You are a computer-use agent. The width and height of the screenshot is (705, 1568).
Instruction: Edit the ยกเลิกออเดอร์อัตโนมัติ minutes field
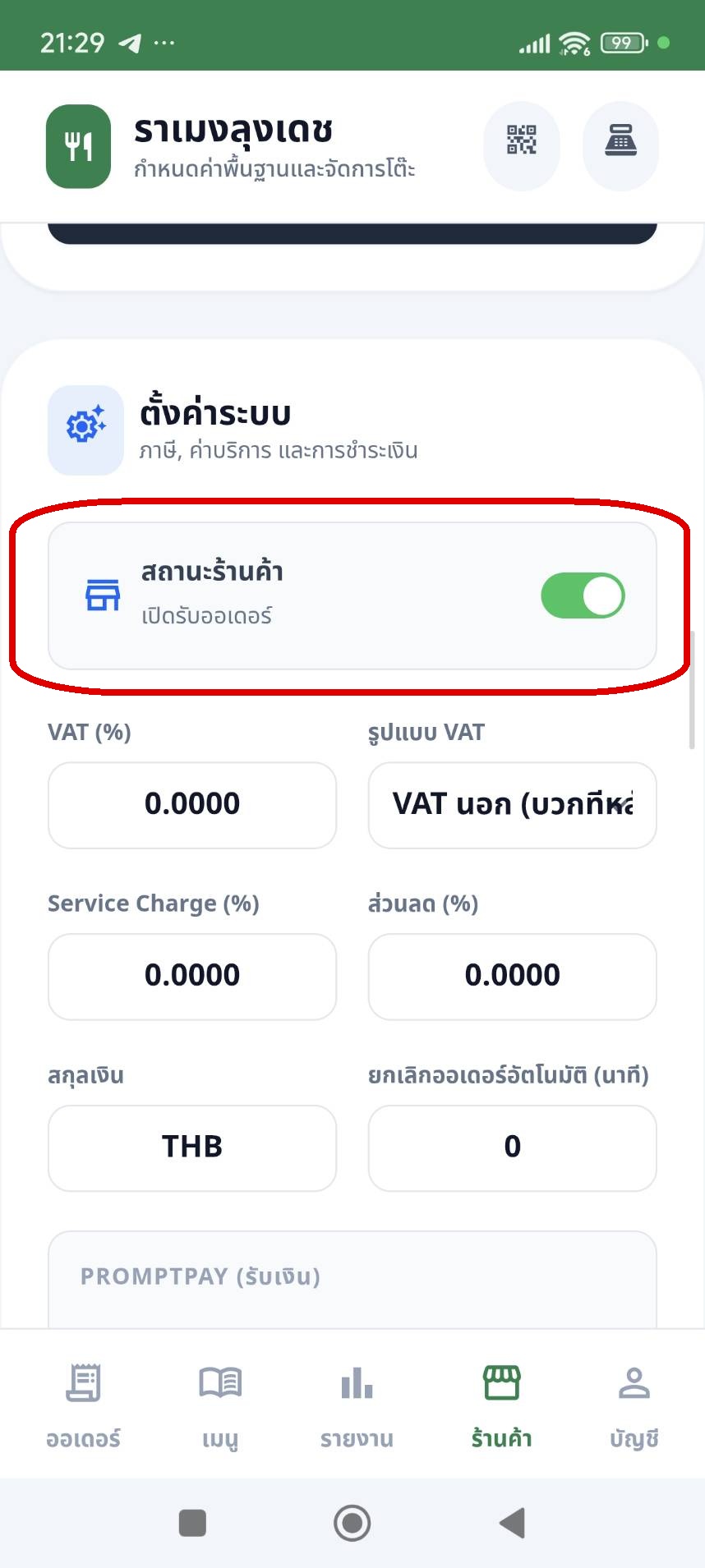(512, 1147)
